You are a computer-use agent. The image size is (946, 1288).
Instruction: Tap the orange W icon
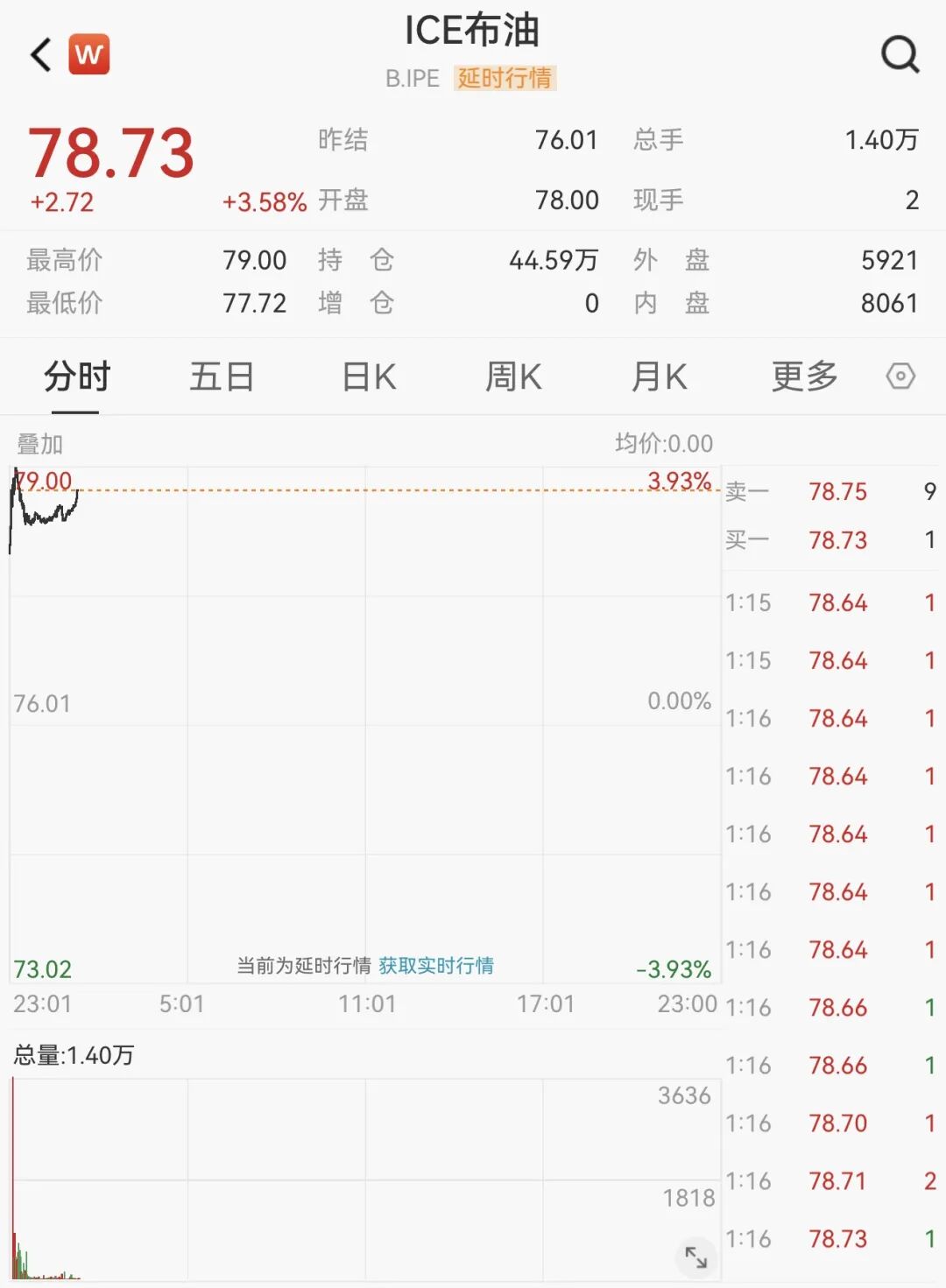pos(88,54)
